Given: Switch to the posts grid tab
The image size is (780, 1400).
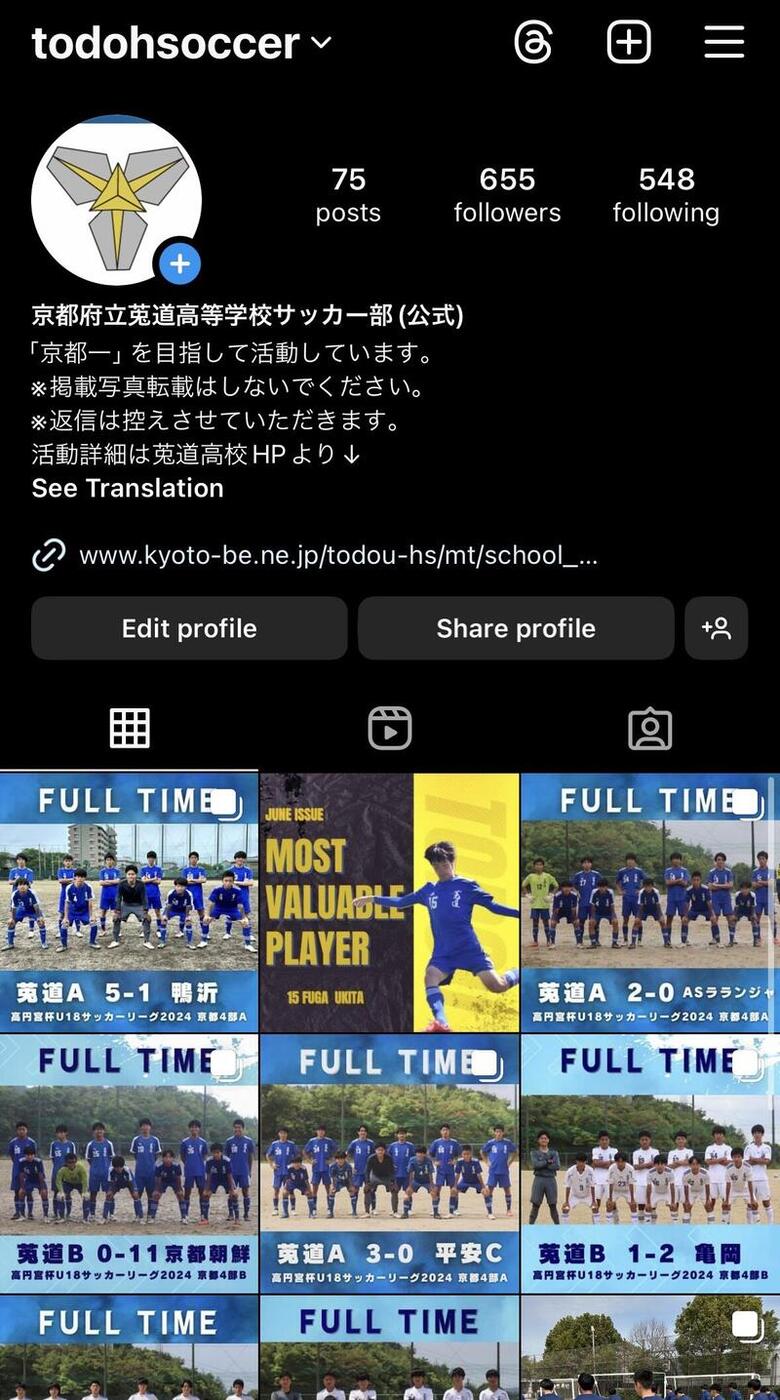Looking at the screenshot, I should pos(129,728).
